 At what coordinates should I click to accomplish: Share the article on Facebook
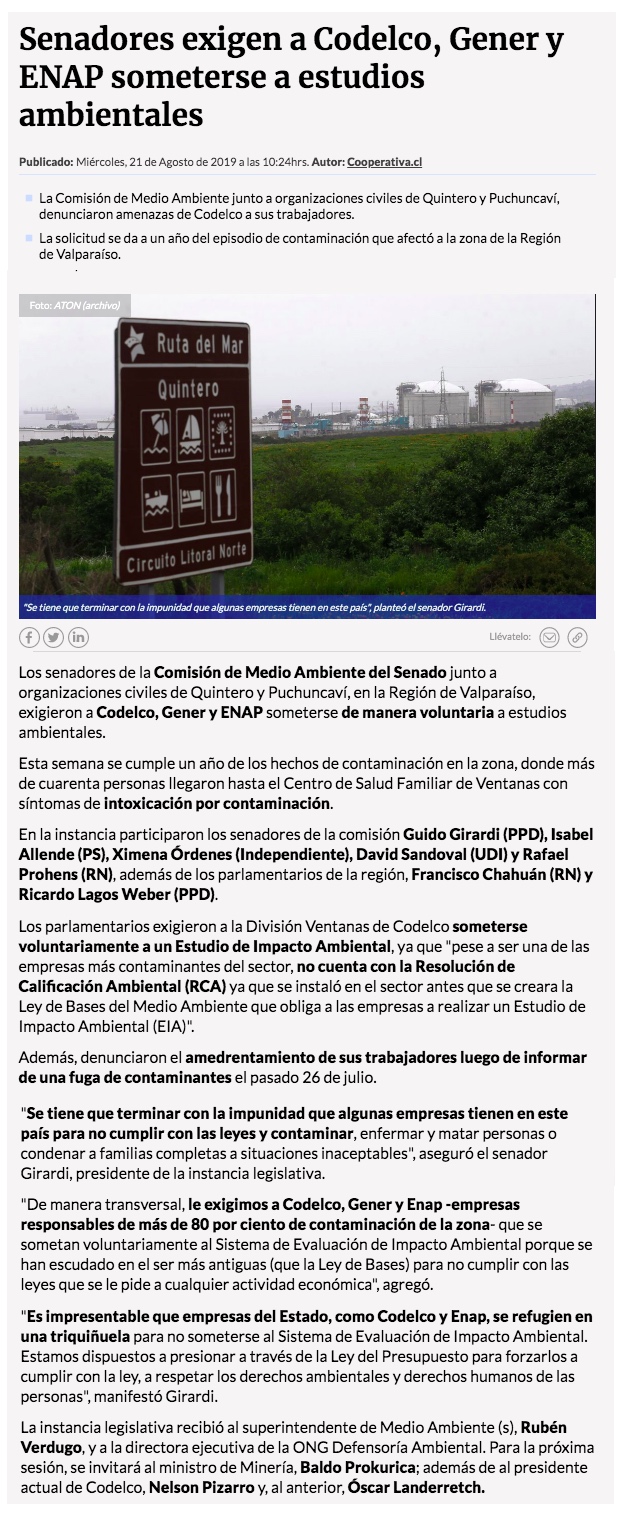(30, 637)
